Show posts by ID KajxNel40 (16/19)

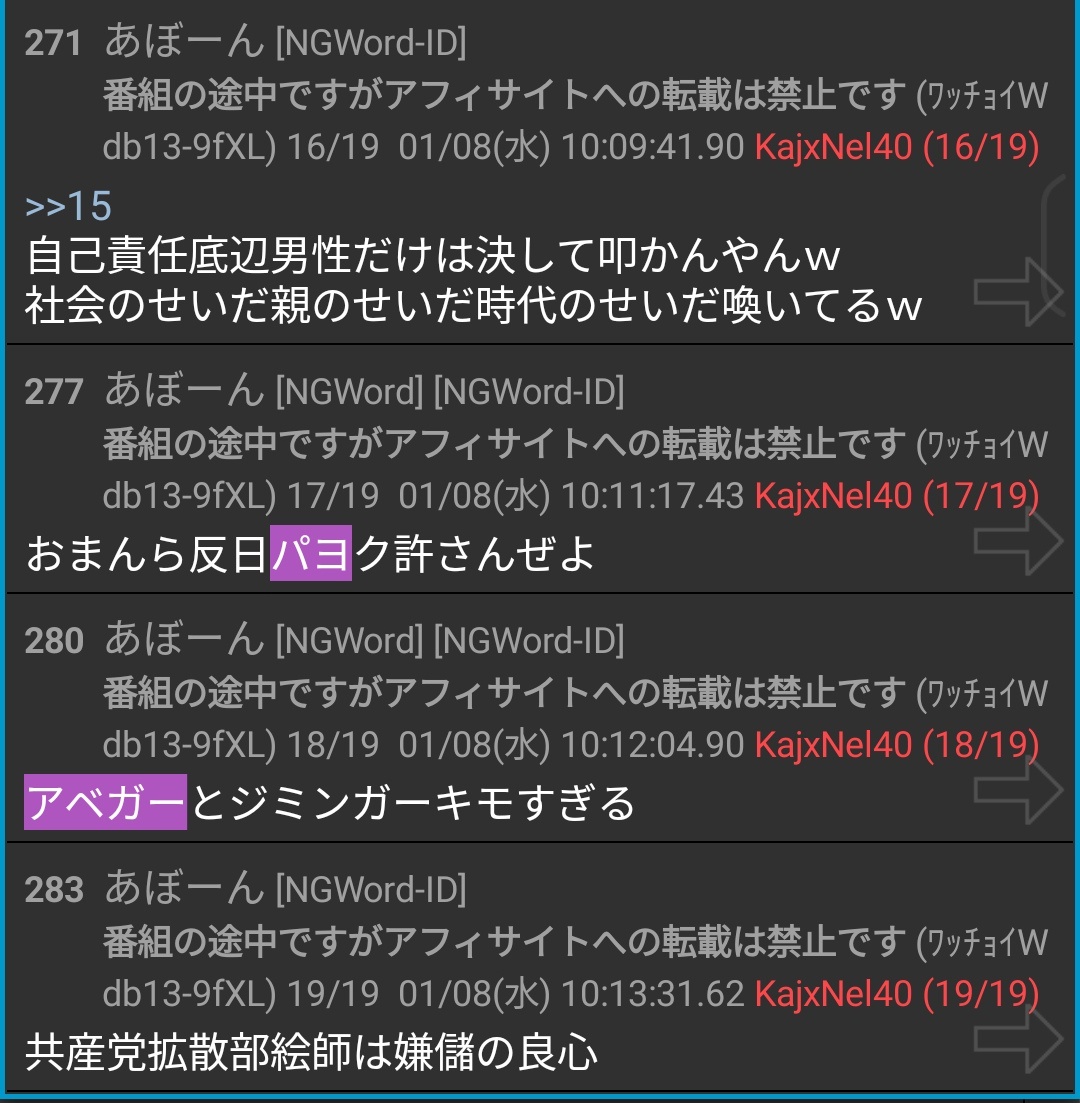click(896, 147)
